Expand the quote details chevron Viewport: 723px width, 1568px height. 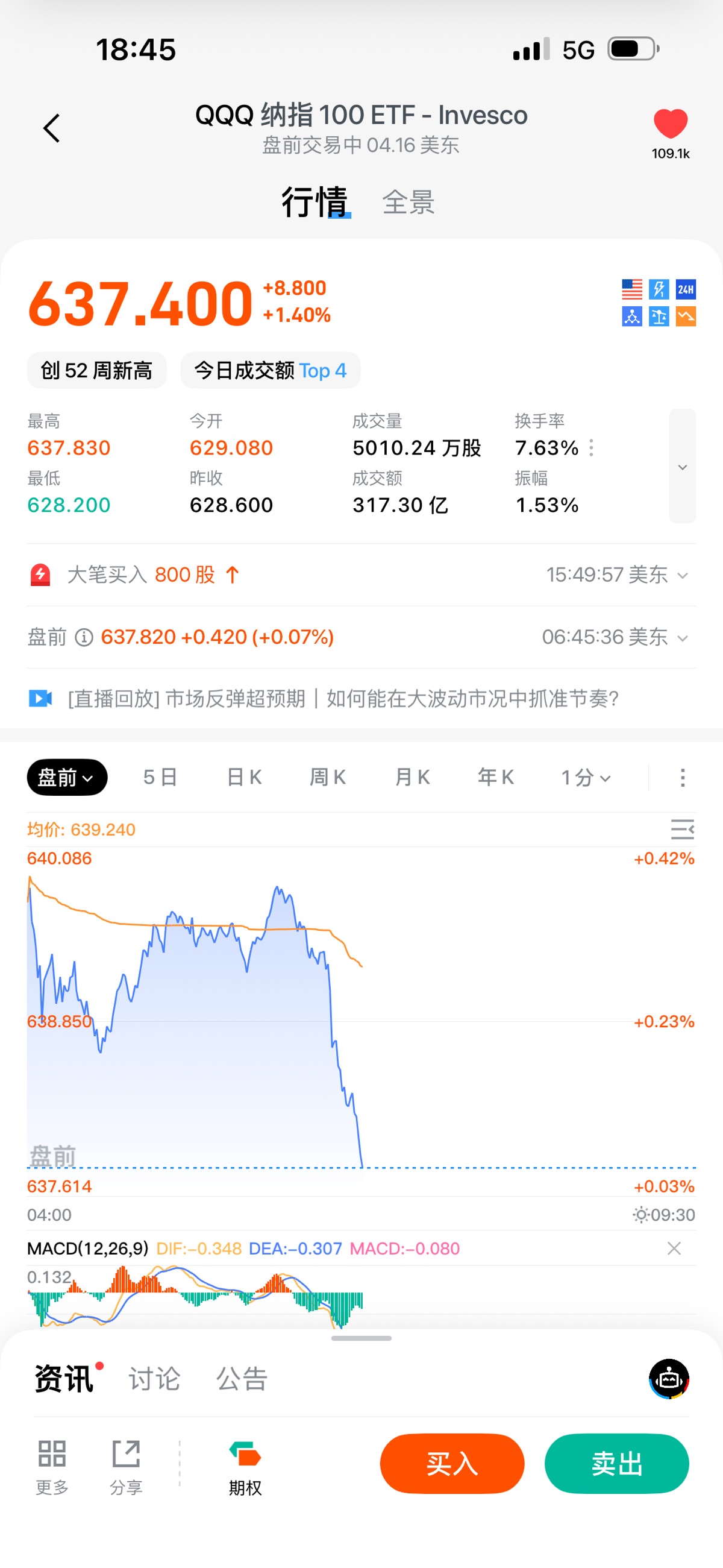pos(682,466)
